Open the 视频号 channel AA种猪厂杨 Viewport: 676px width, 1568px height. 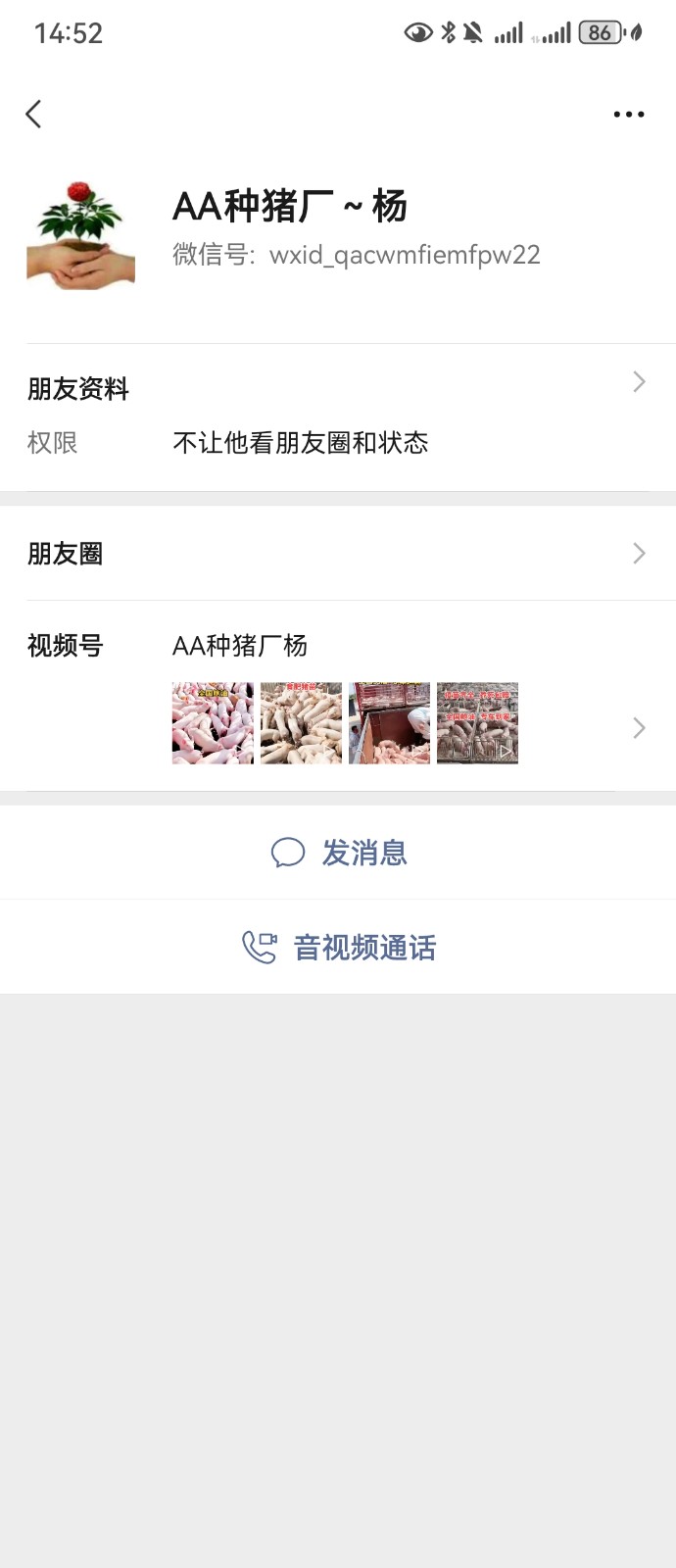coord(338,698)
